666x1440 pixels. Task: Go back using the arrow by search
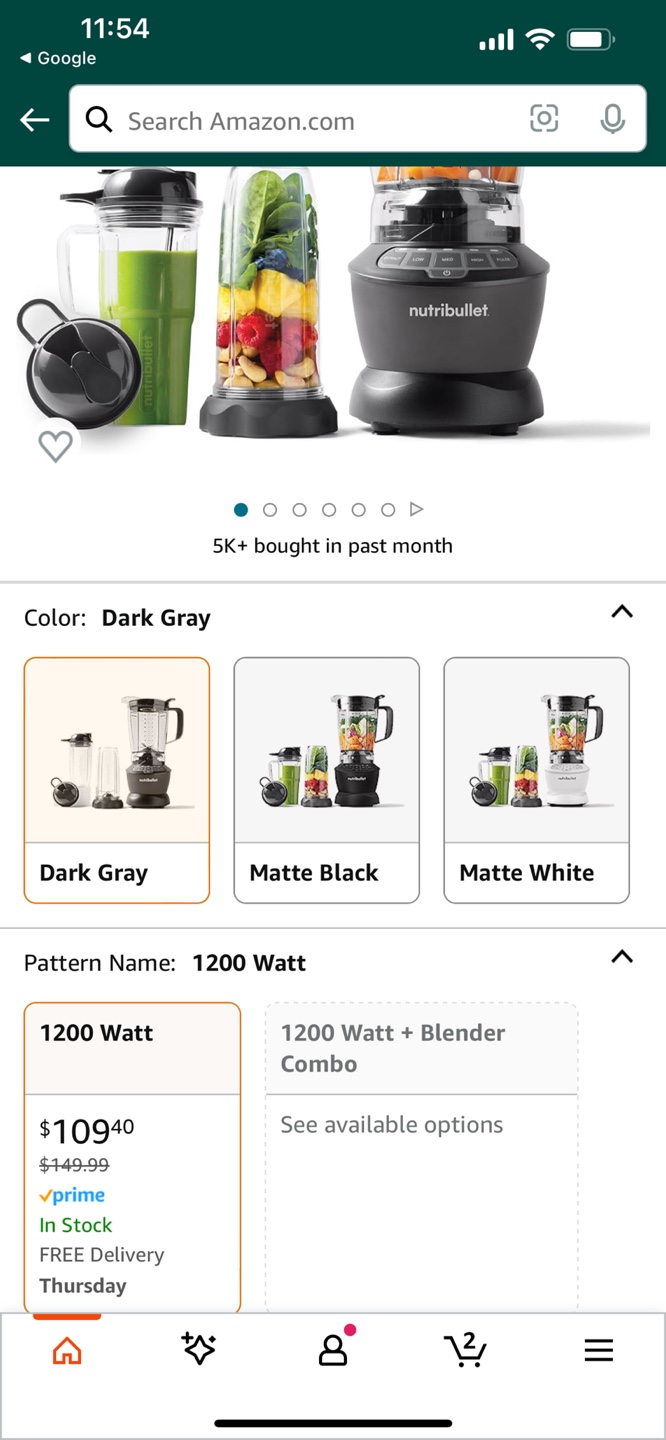pyautogui.click(x=35, y=121)
